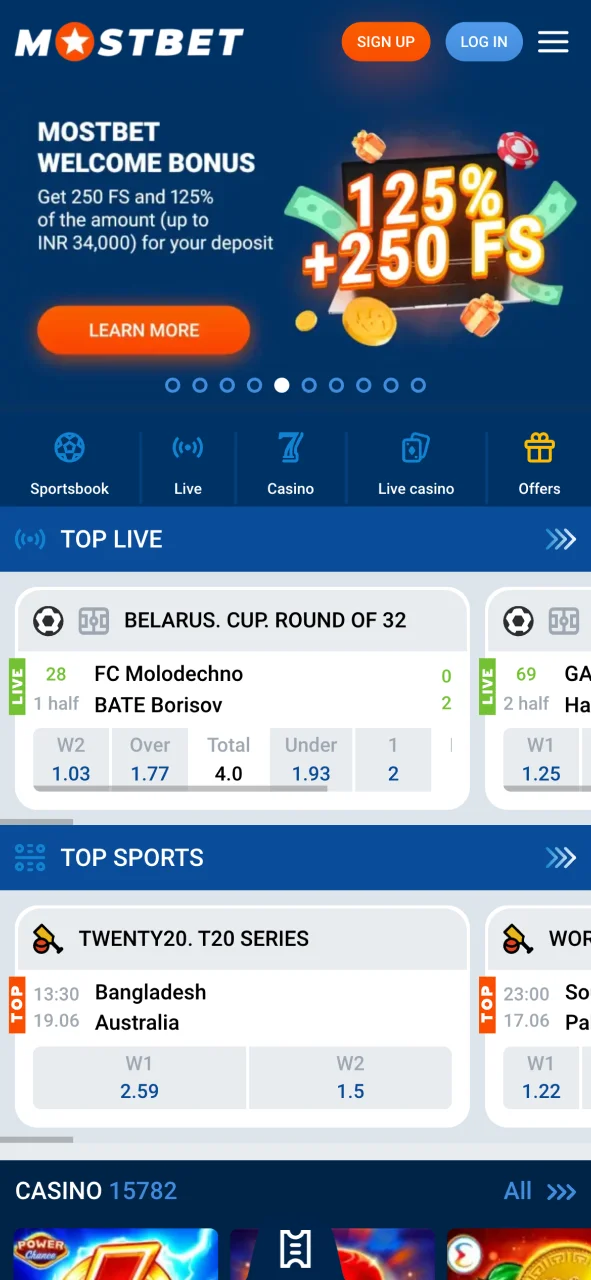The height and width of the screenshot is (1280, 591).
Task: Expand TOP LIVE with the arrows
Action: pyautogui.click(x=561, y=540)
